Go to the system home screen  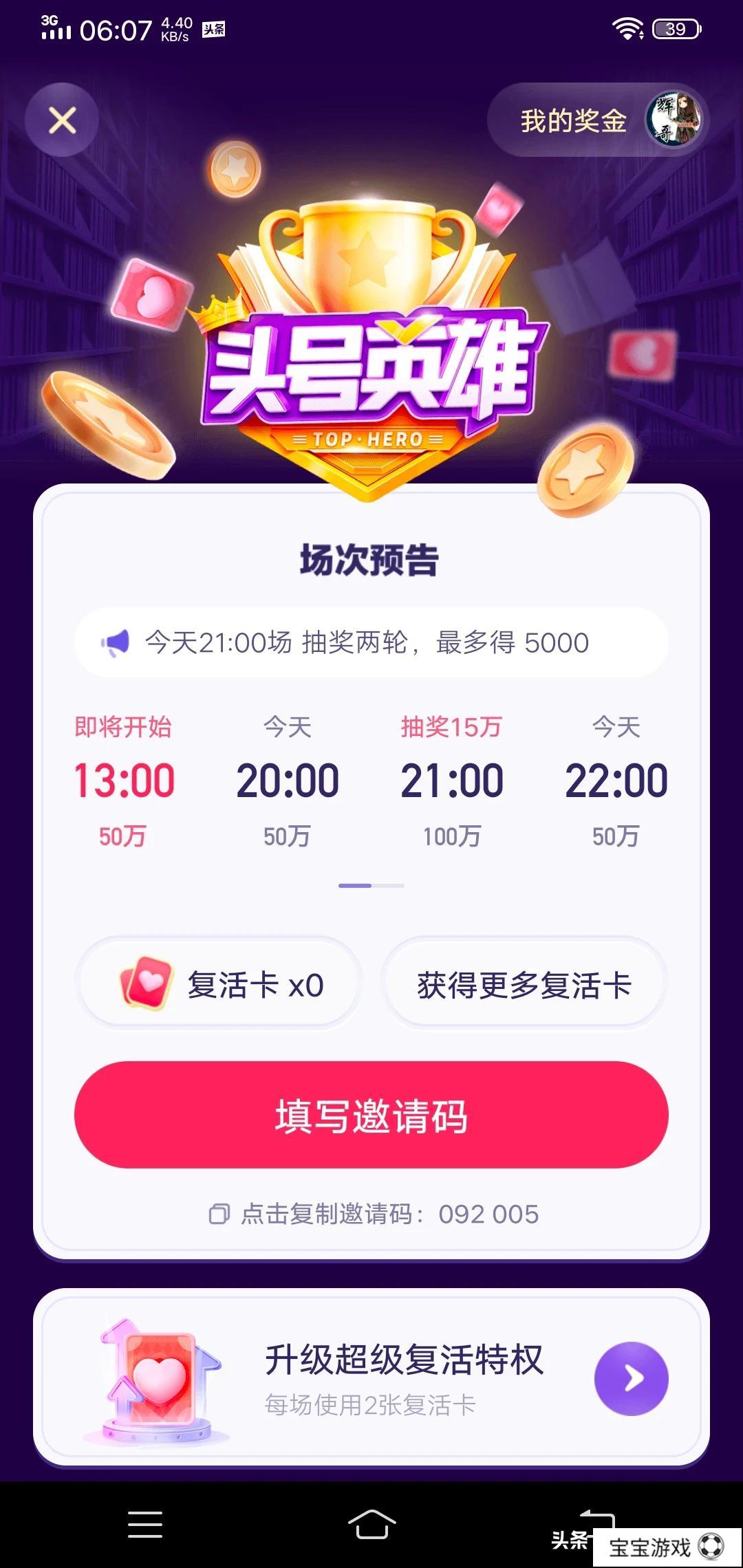(x=371, y=1524)
